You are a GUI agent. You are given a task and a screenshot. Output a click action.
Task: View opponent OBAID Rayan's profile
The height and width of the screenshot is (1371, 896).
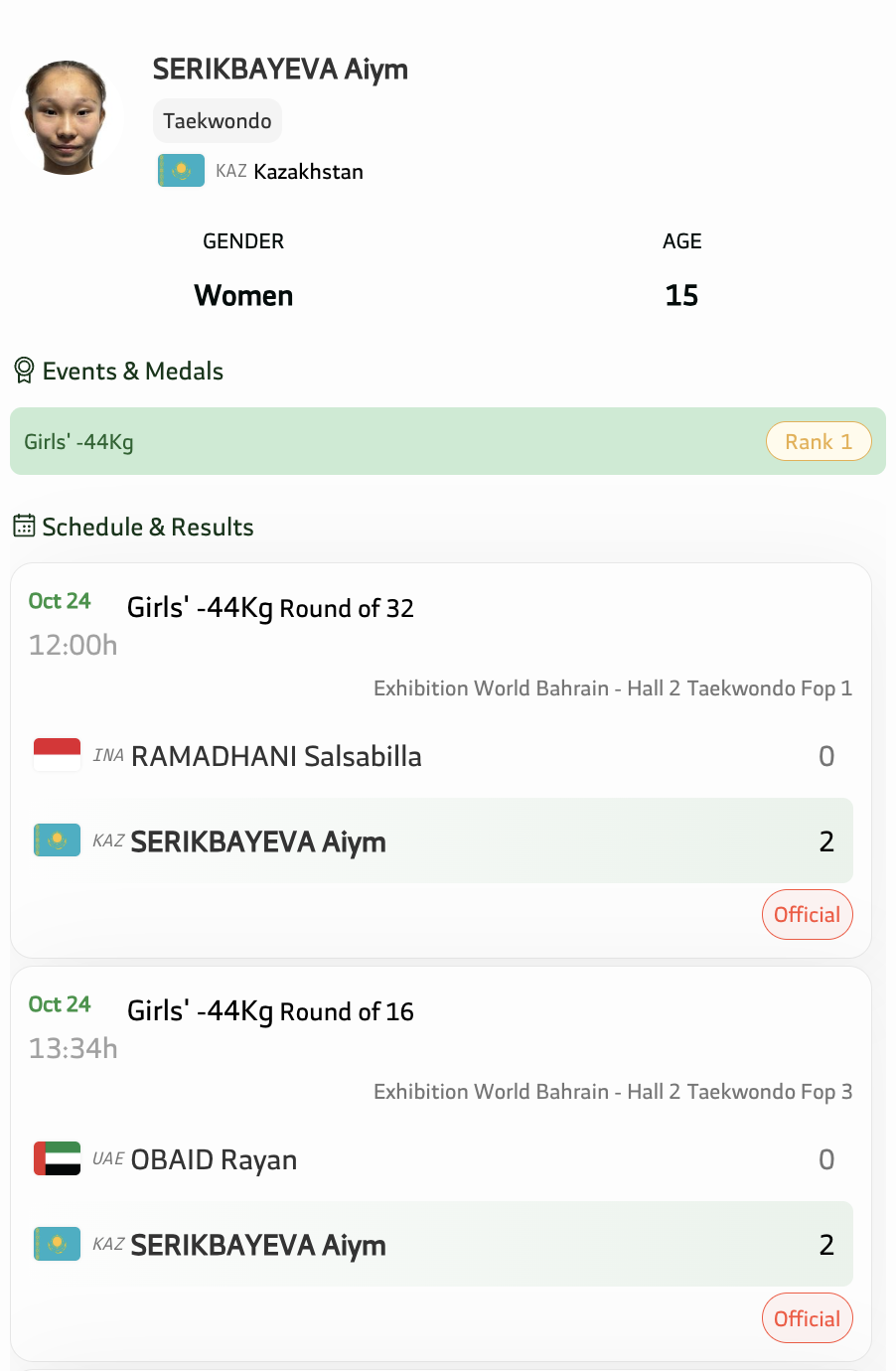click(214, 1160)
